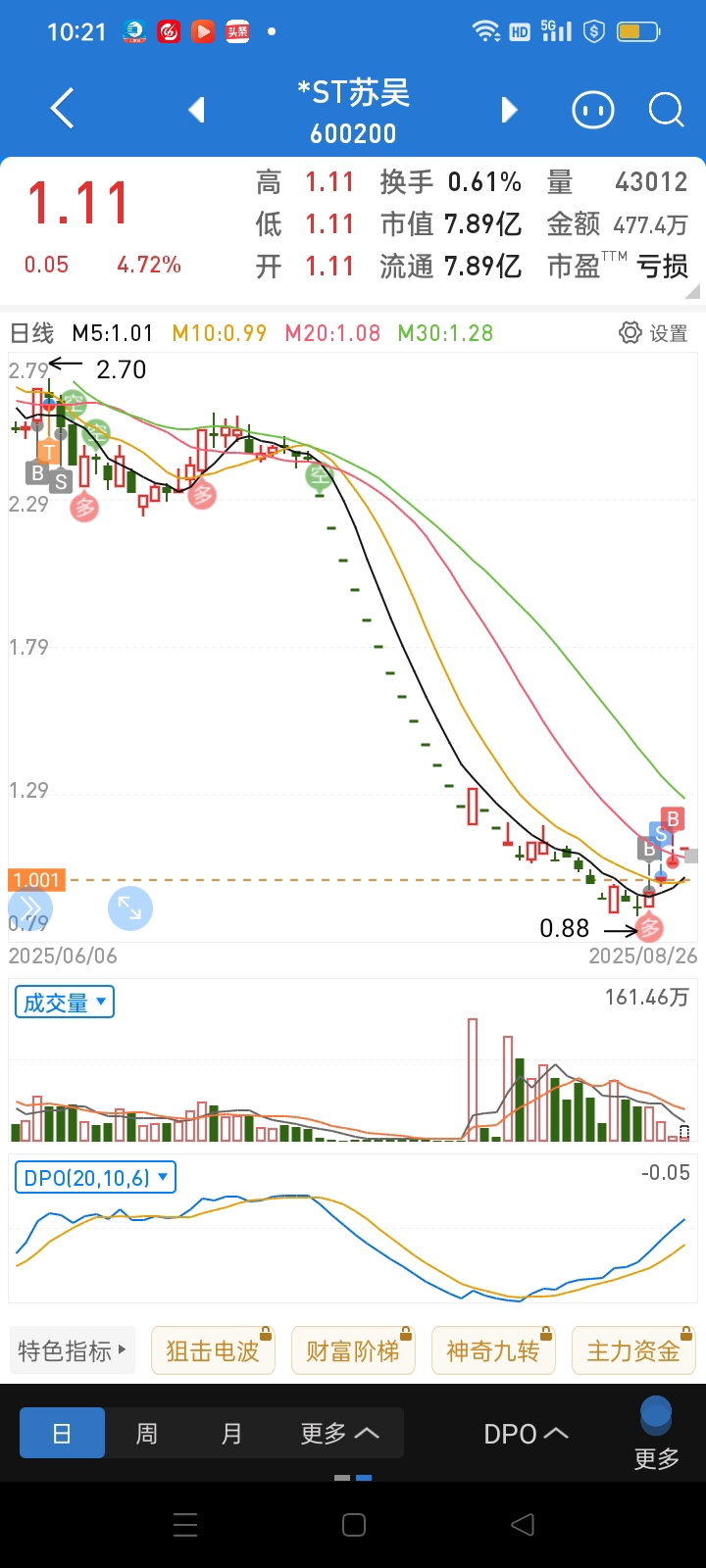The width and height of the screenshot is (706, 1568).
Task: Open the robot assistant icon
Action: pyautogui.click(x=593, y=110)
